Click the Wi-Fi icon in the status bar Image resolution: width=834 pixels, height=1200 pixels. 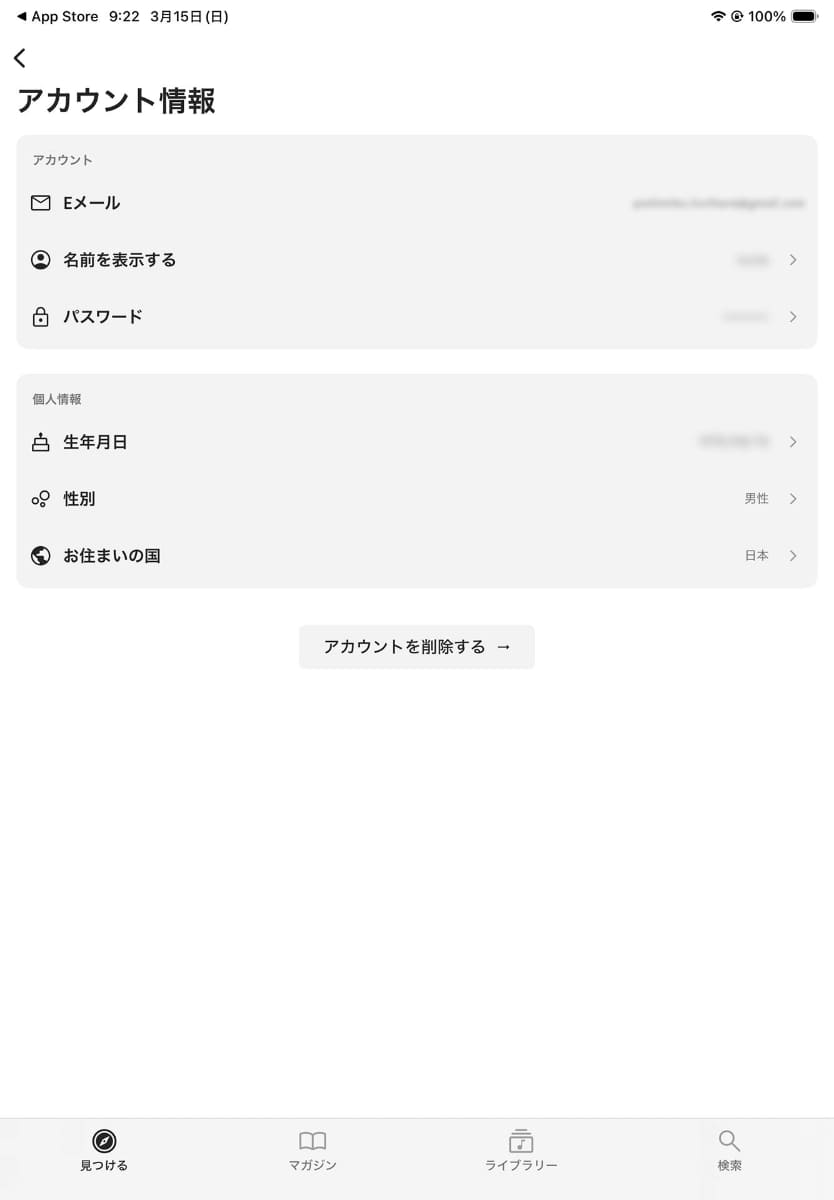point(717,16)
